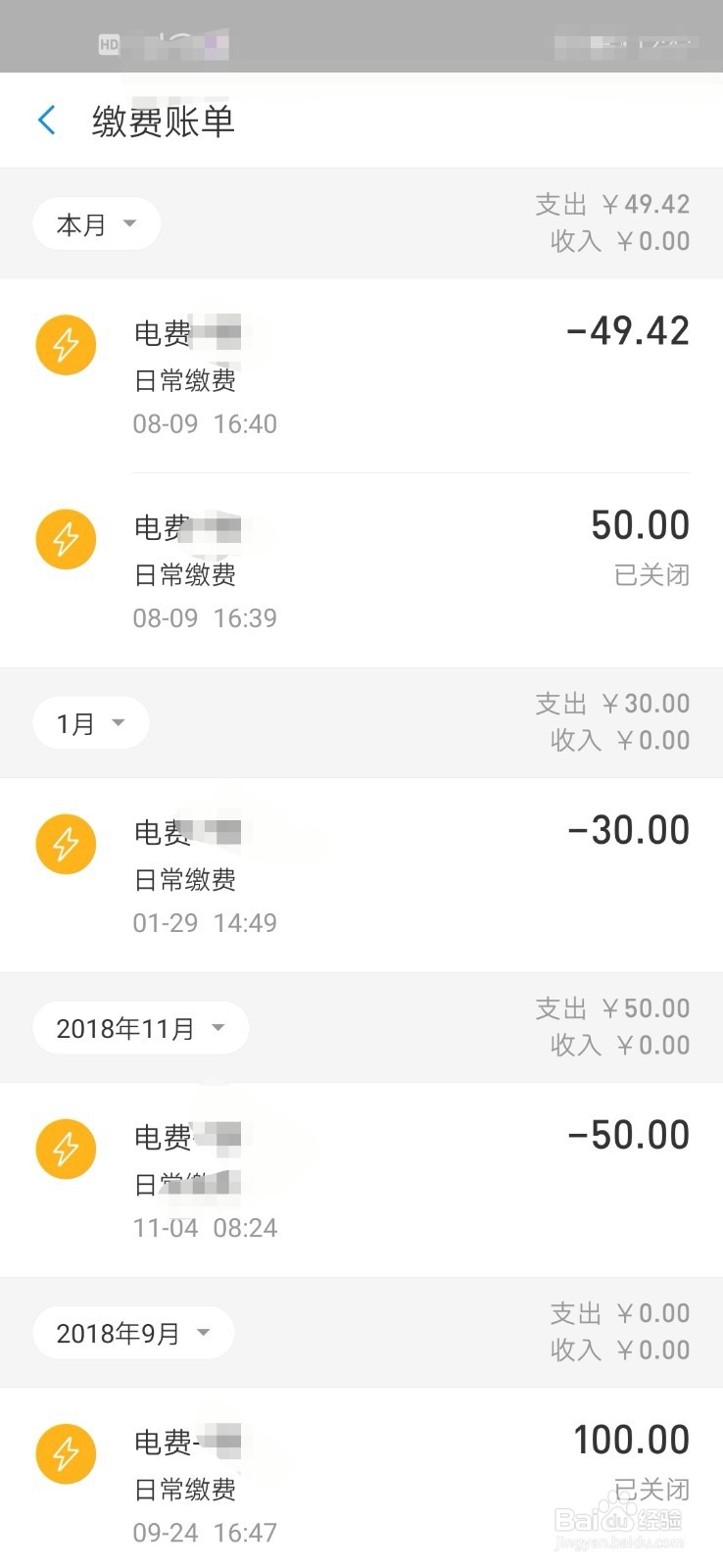This screenshot has width=723, height=1568.
Task: Open the 1月 month dropdown
Action: 91,723
